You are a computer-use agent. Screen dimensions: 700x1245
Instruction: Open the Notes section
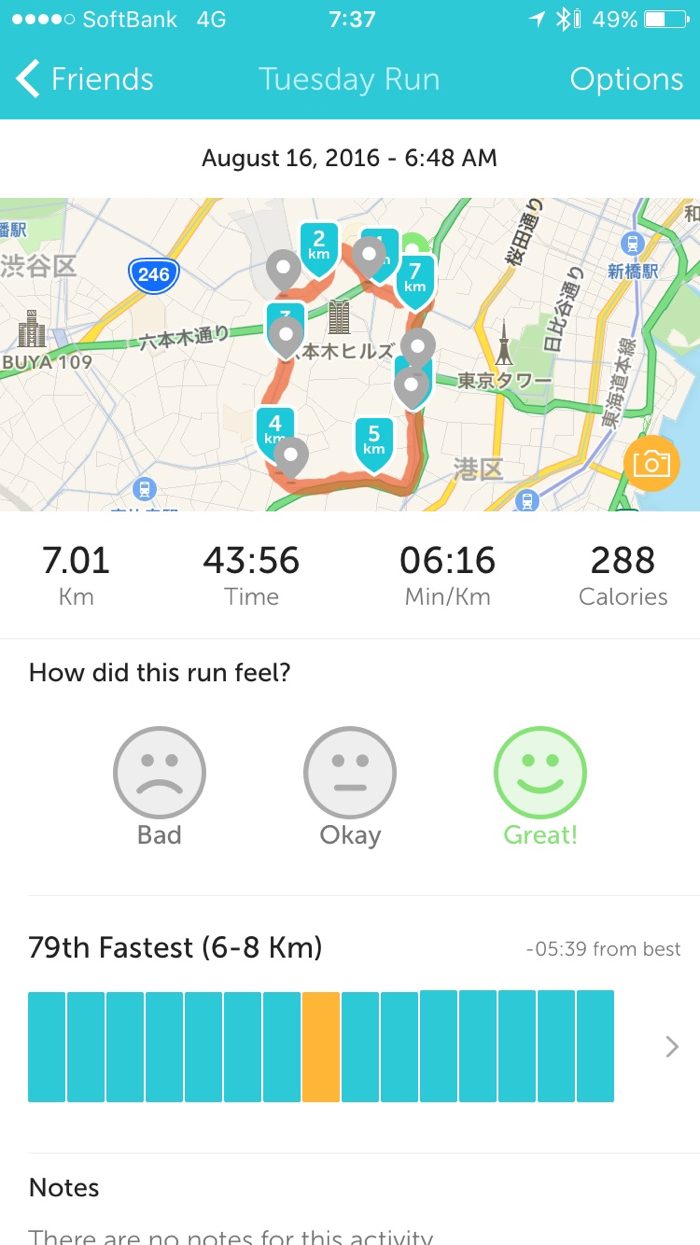64,1187
